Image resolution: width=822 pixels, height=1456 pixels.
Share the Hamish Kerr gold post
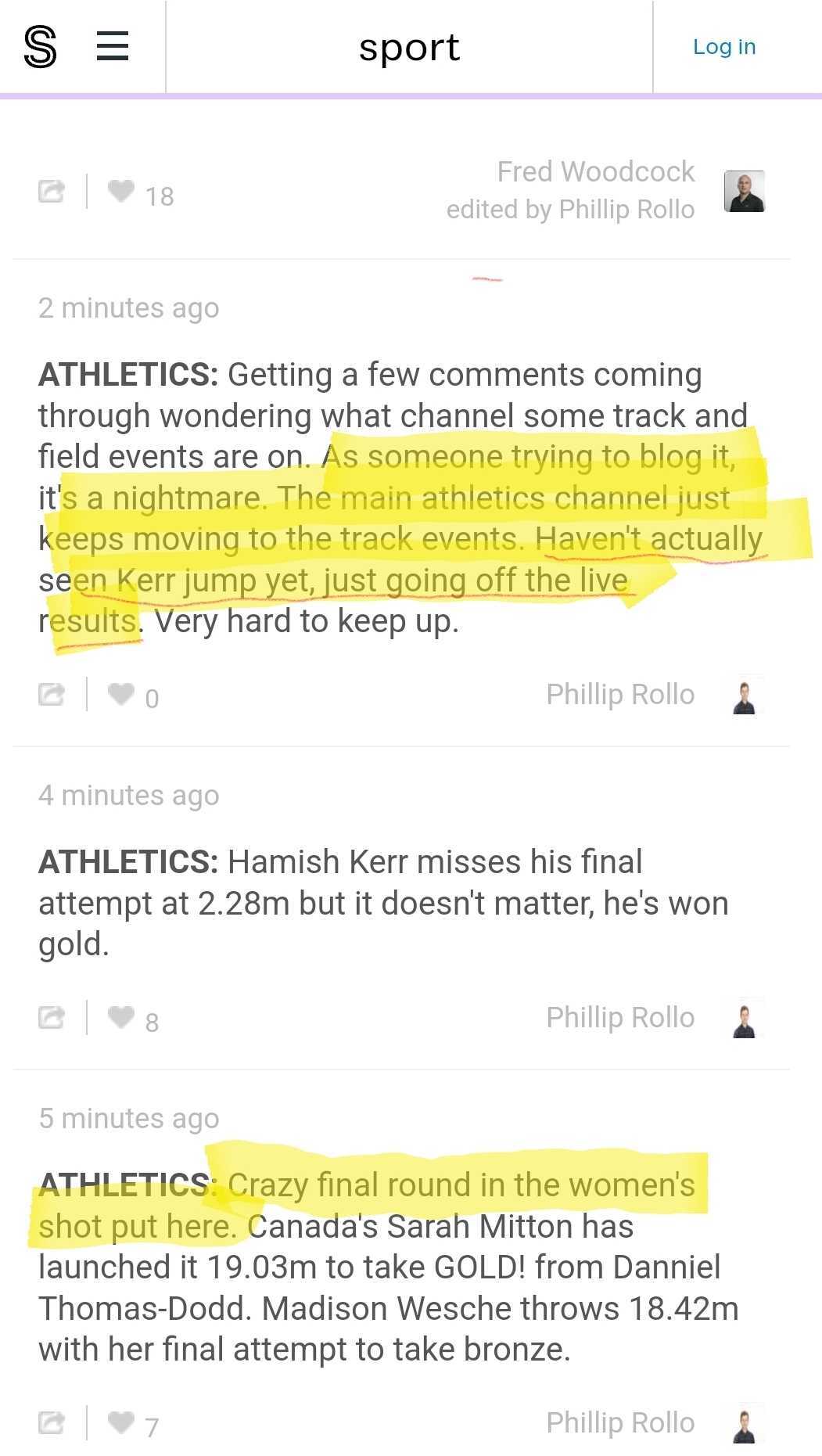pos(52,1017)
